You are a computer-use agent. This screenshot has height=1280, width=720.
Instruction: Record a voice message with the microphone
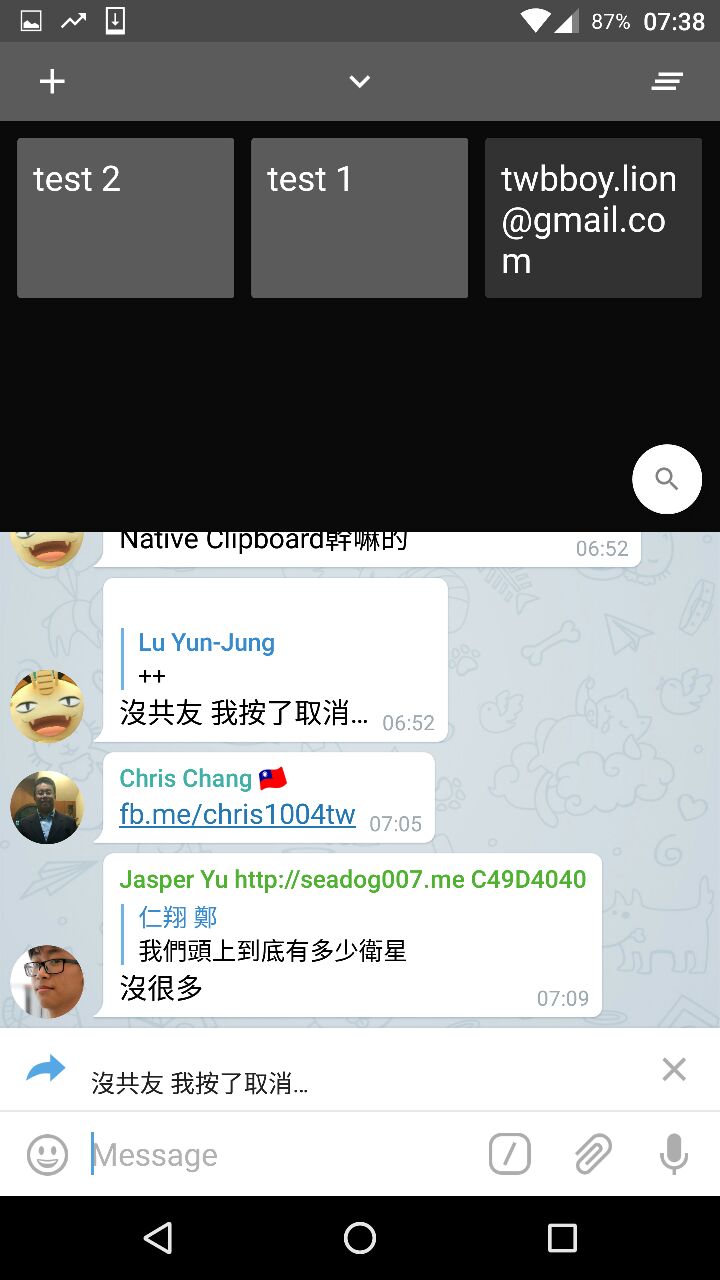point(674,1155)
